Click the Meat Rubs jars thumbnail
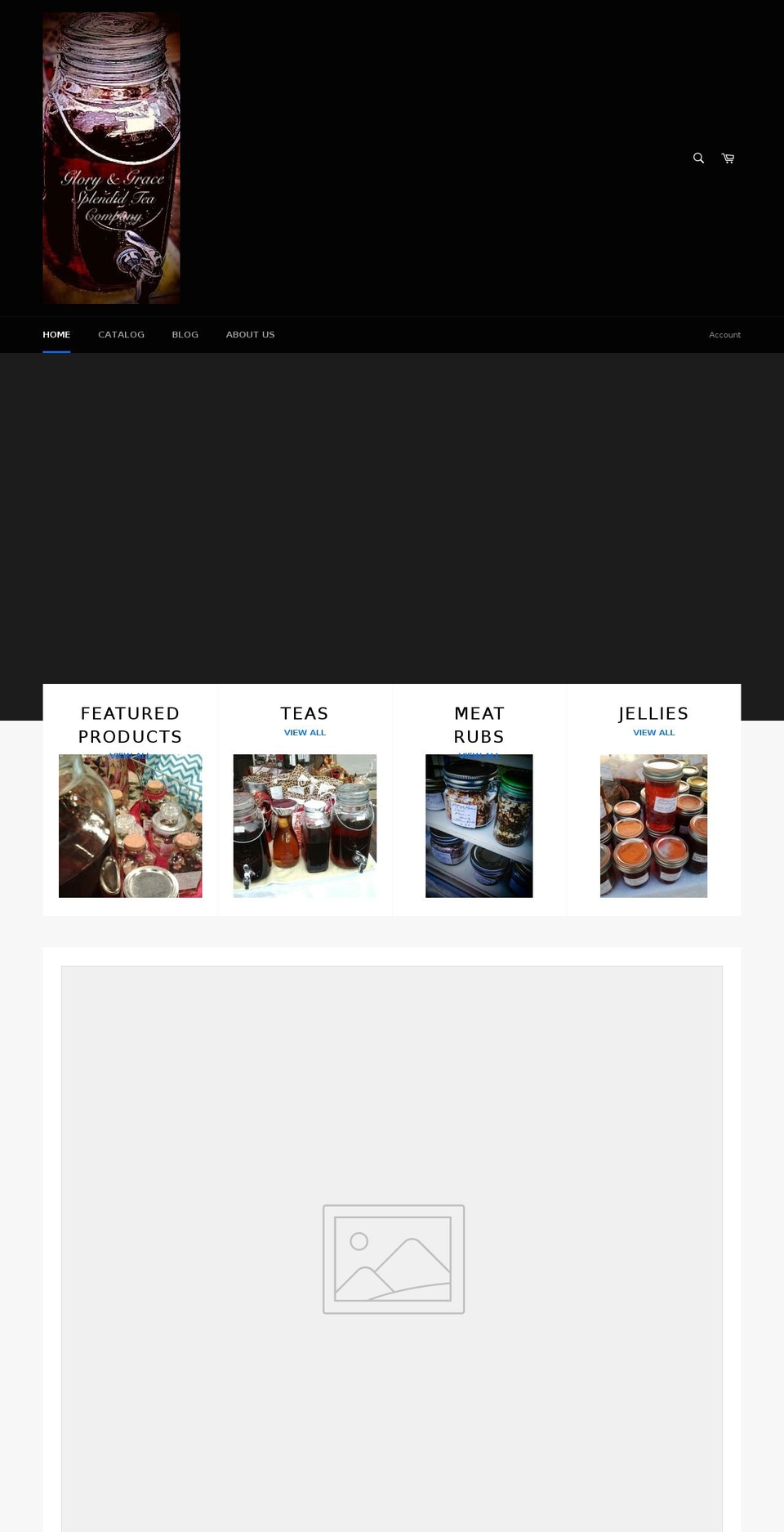This screenshot has height=1532, width=784. pyautogui.click(x=479, y=825)
